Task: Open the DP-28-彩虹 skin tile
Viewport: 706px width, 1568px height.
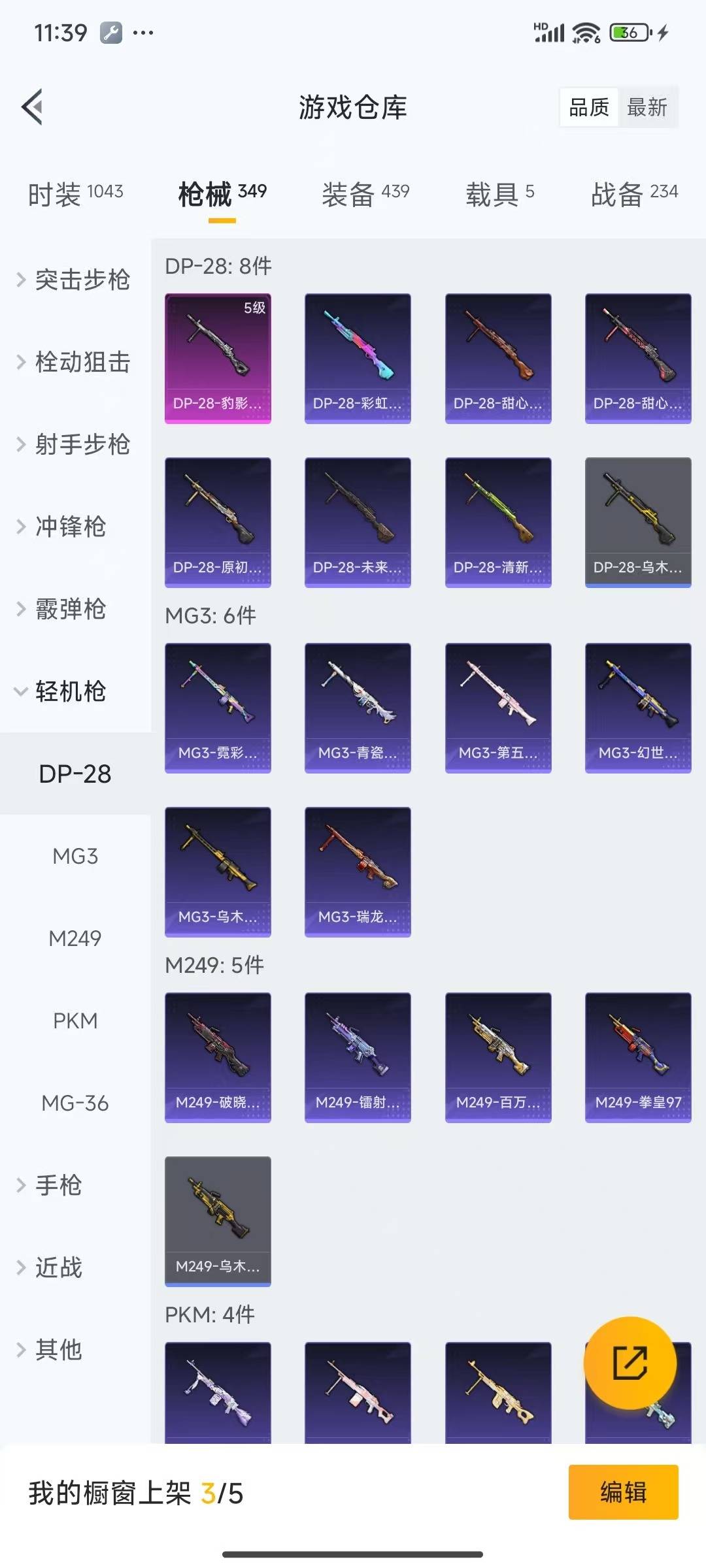Action: click(358, 358)
